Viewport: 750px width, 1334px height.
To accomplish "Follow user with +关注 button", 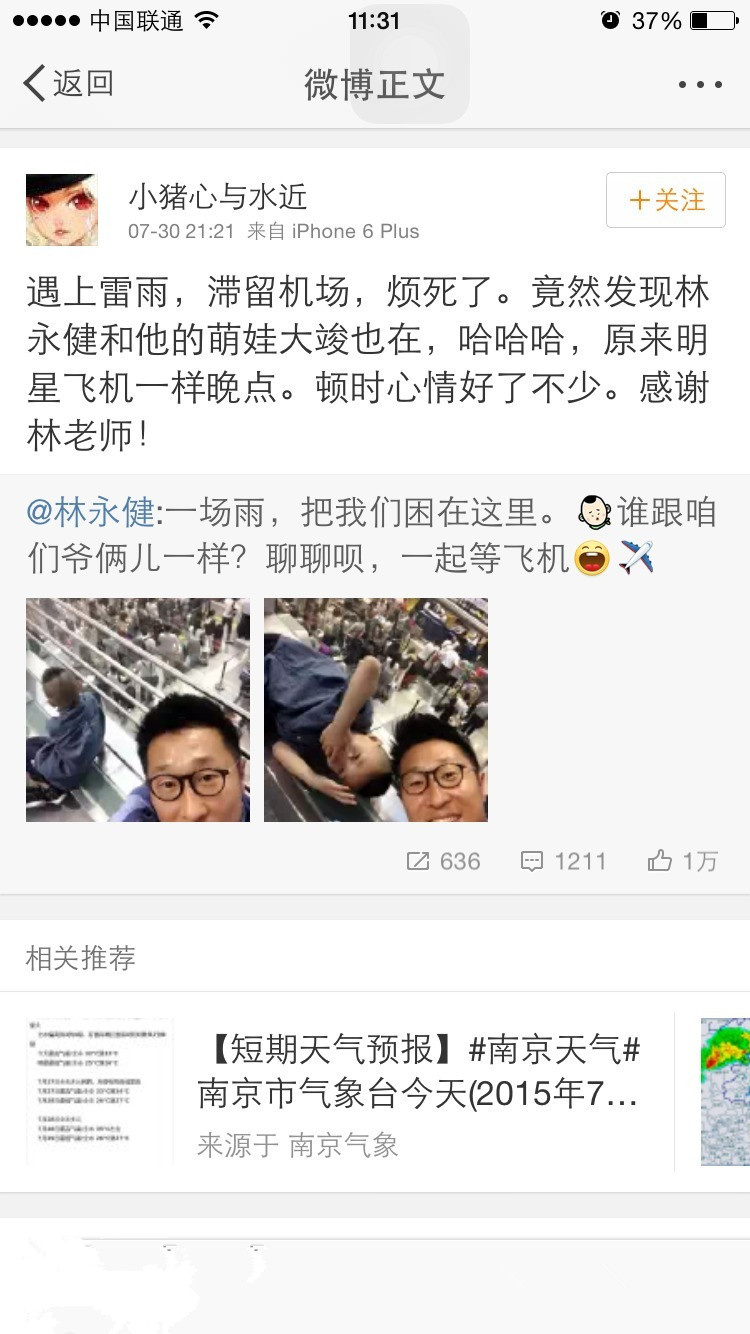I will [665, 200].
